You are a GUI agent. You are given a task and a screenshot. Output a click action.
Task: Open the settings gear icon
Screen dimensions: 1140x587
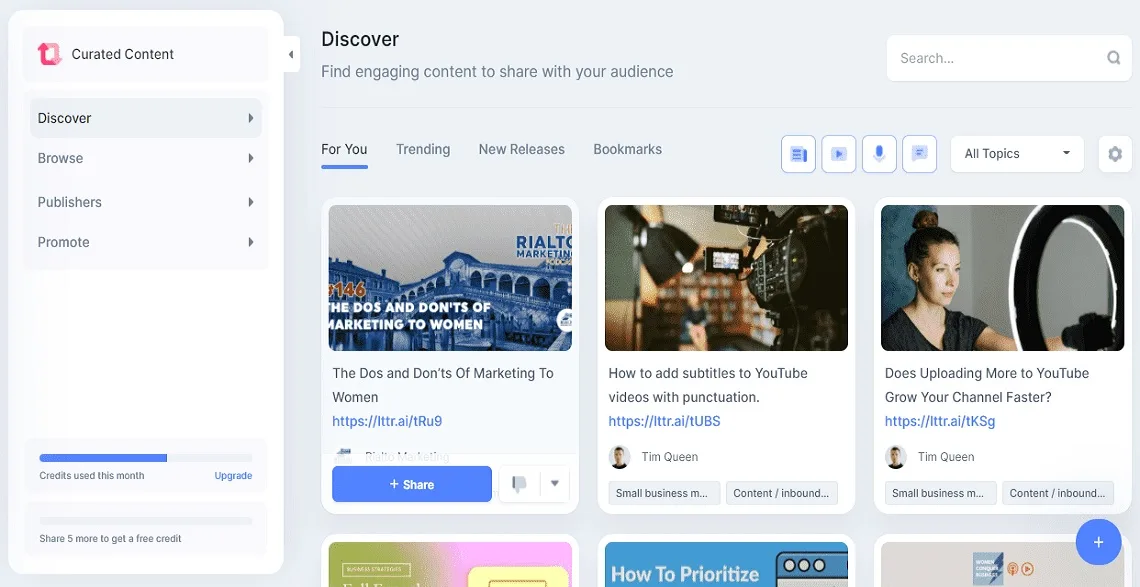coord(1115,154)
